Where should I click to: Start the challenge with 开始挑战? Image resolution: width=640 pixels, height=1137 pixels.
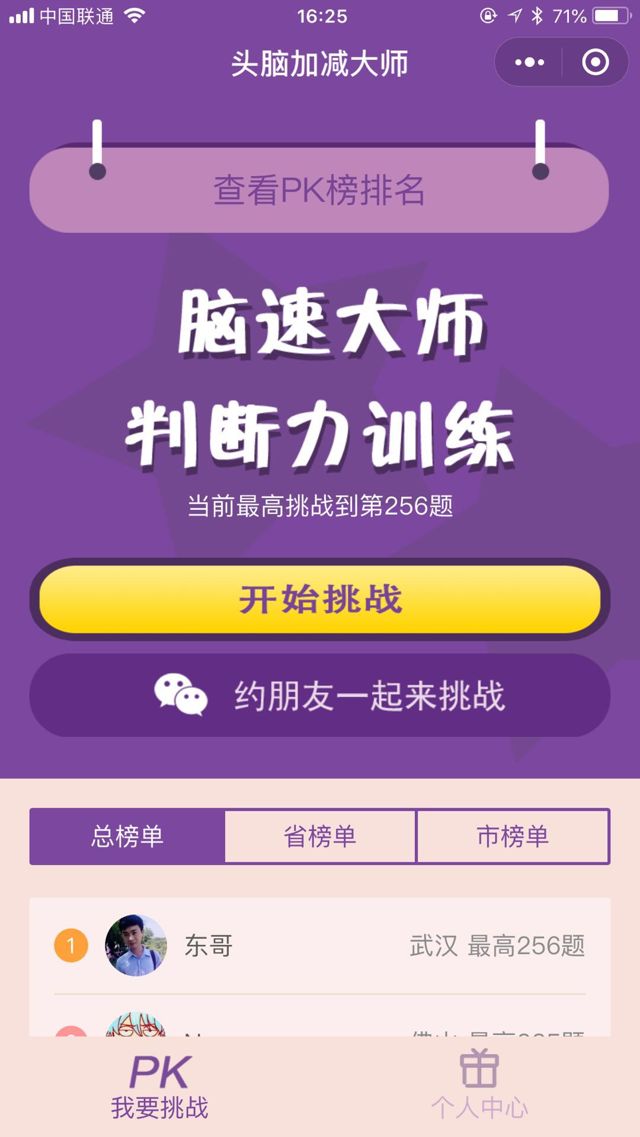tap(319, 599)
